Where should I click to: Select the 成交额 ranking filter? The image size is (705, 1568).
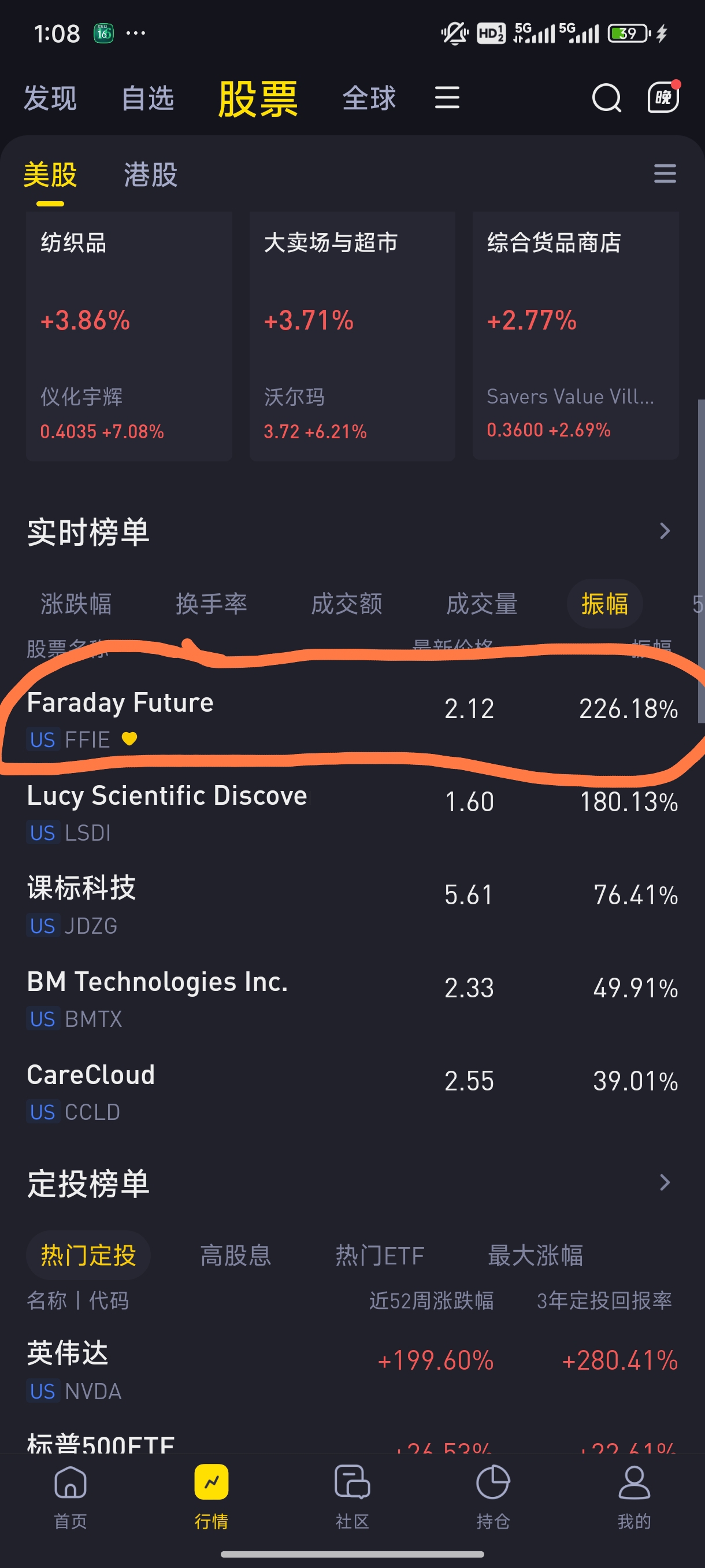coord(347,604)
